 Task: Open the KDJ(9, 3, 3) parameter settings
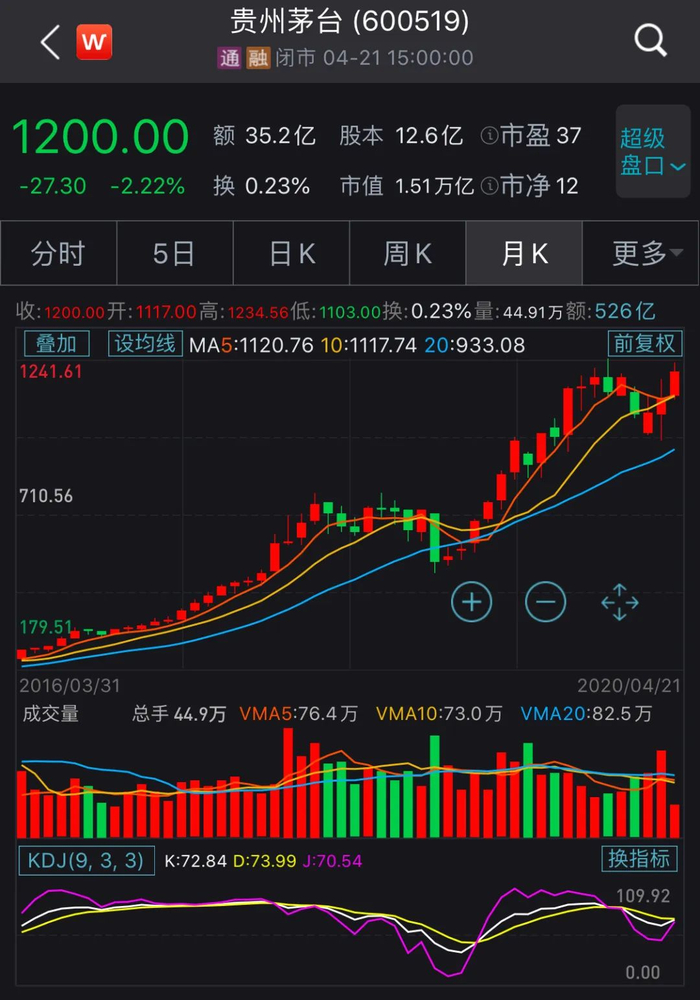pyautogui.click(x=85, y=860)
